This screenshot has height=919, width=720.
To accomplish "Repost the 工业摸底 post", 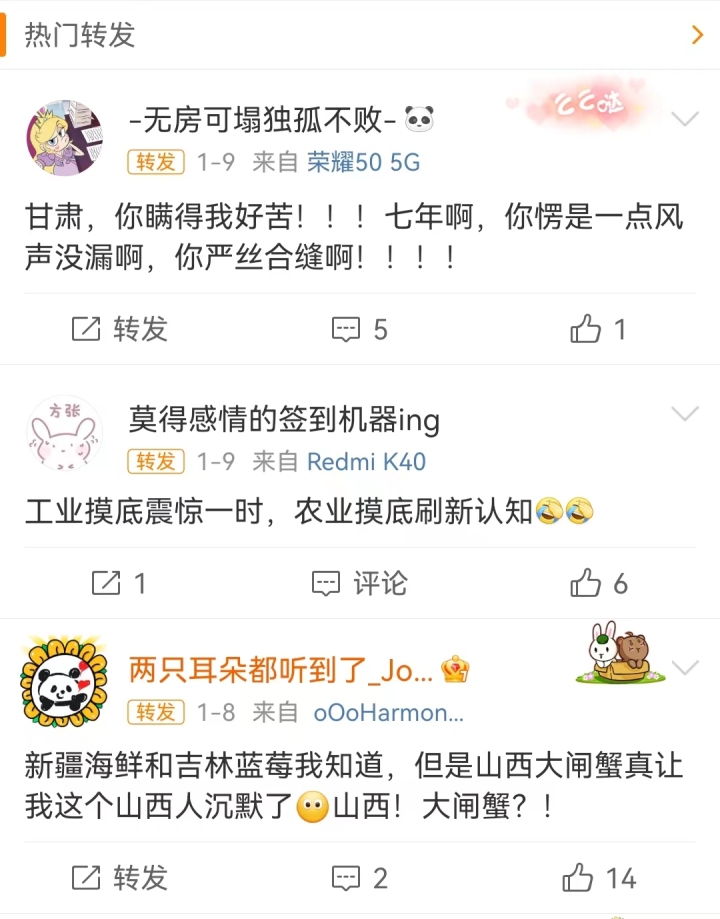I will pyautogui.click(x=119, y=583).
